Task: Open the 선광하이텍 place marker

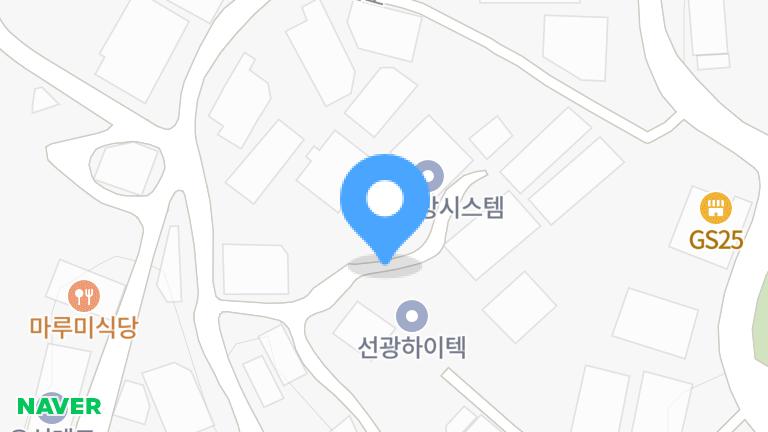Action: (411, 317)
